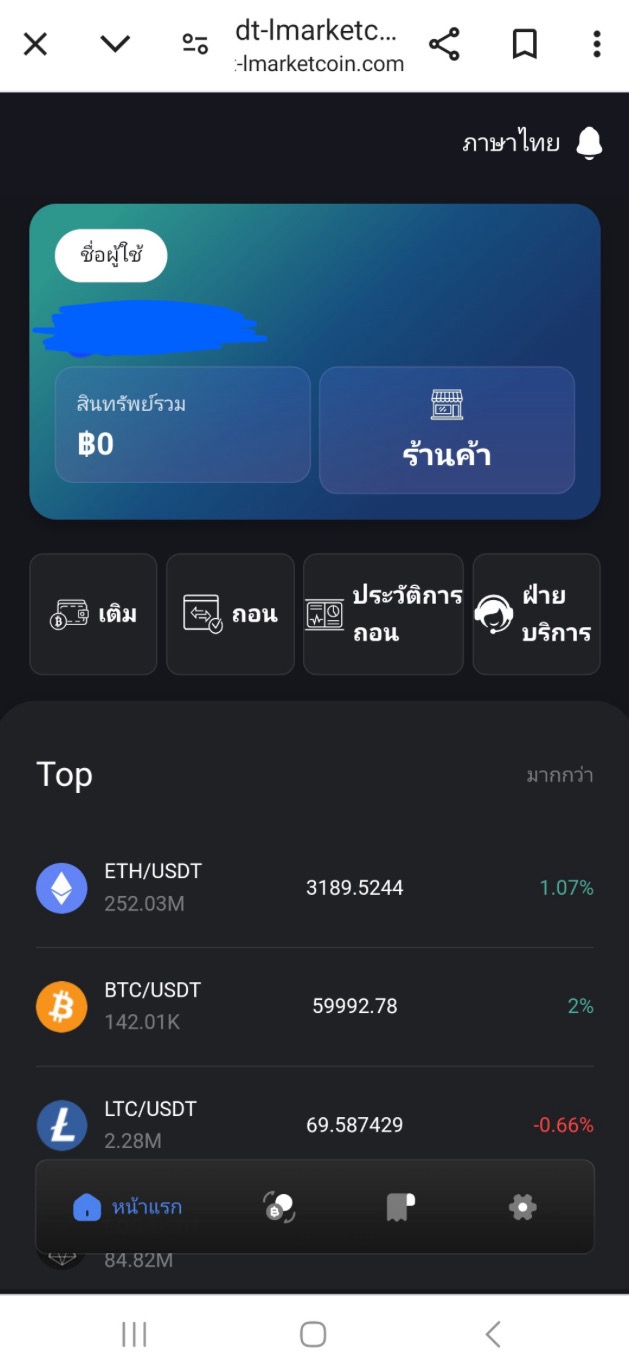Contact ฝ่ายบริการ customer service
The width and height of the screenshot is (629, 1367).
(x=536, y=614)
